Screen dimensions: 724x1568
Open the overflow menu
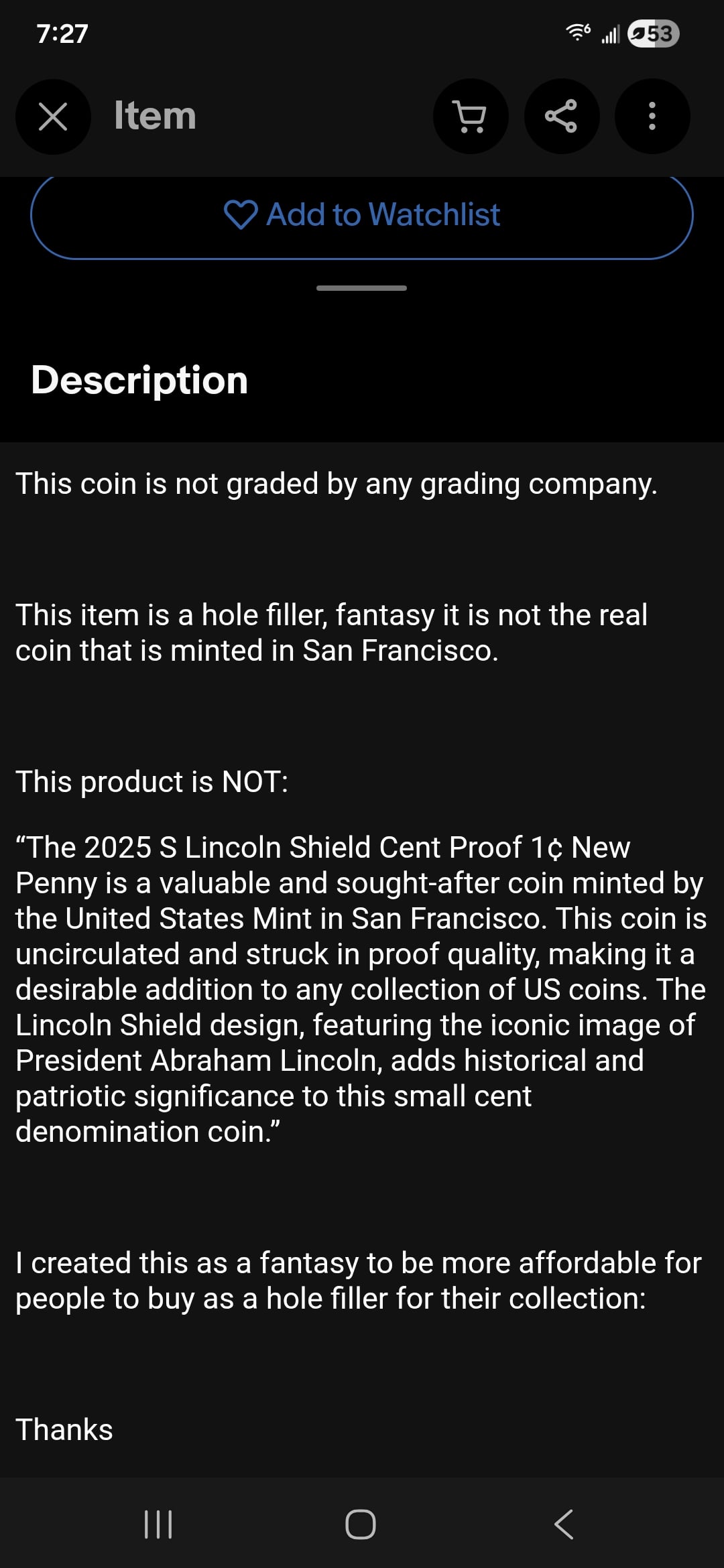click(x=652, y=117)
